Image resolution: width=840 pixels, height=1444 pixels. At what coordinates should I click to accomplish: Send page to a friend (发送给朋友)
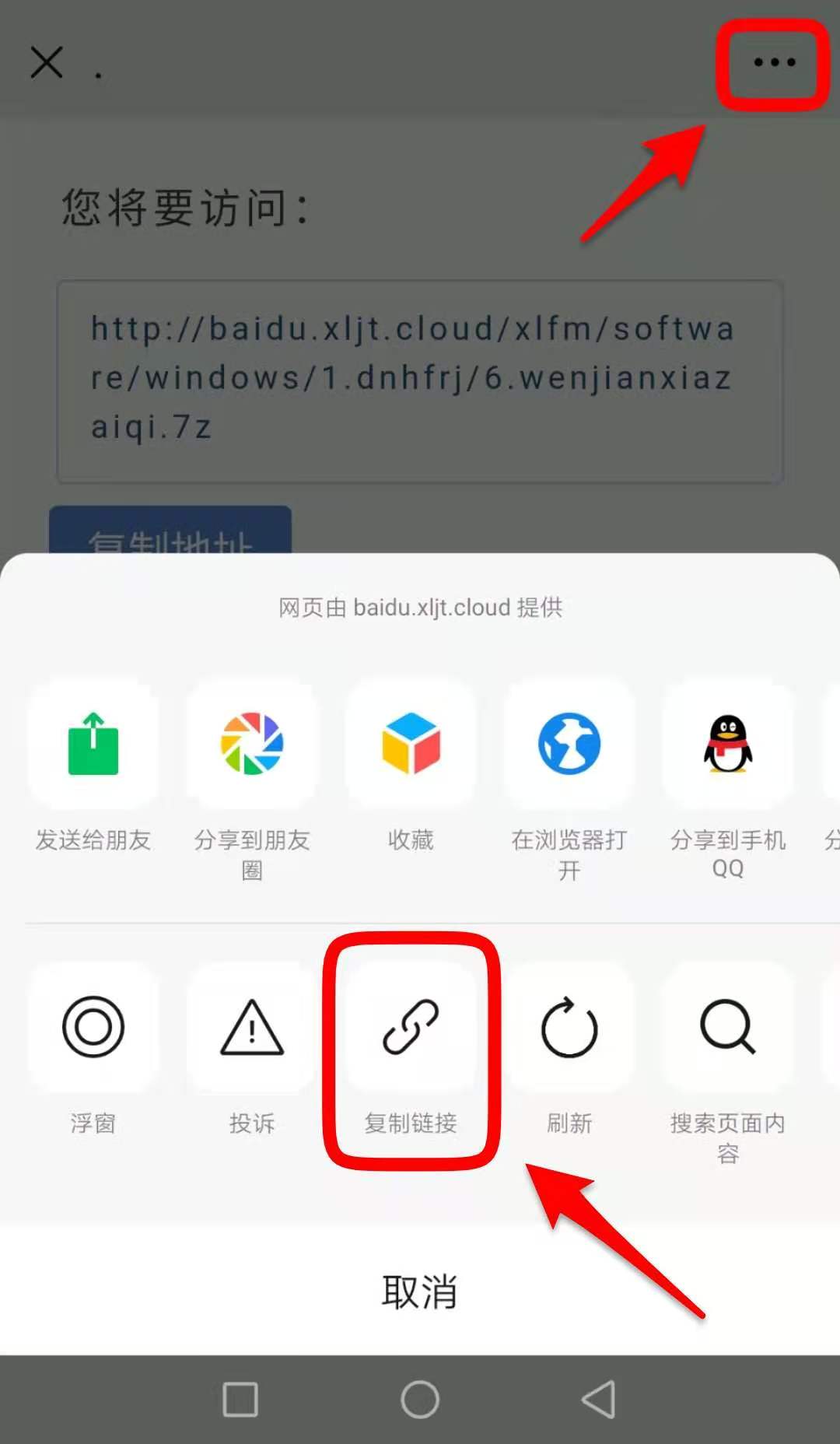[x=93, y=745]
